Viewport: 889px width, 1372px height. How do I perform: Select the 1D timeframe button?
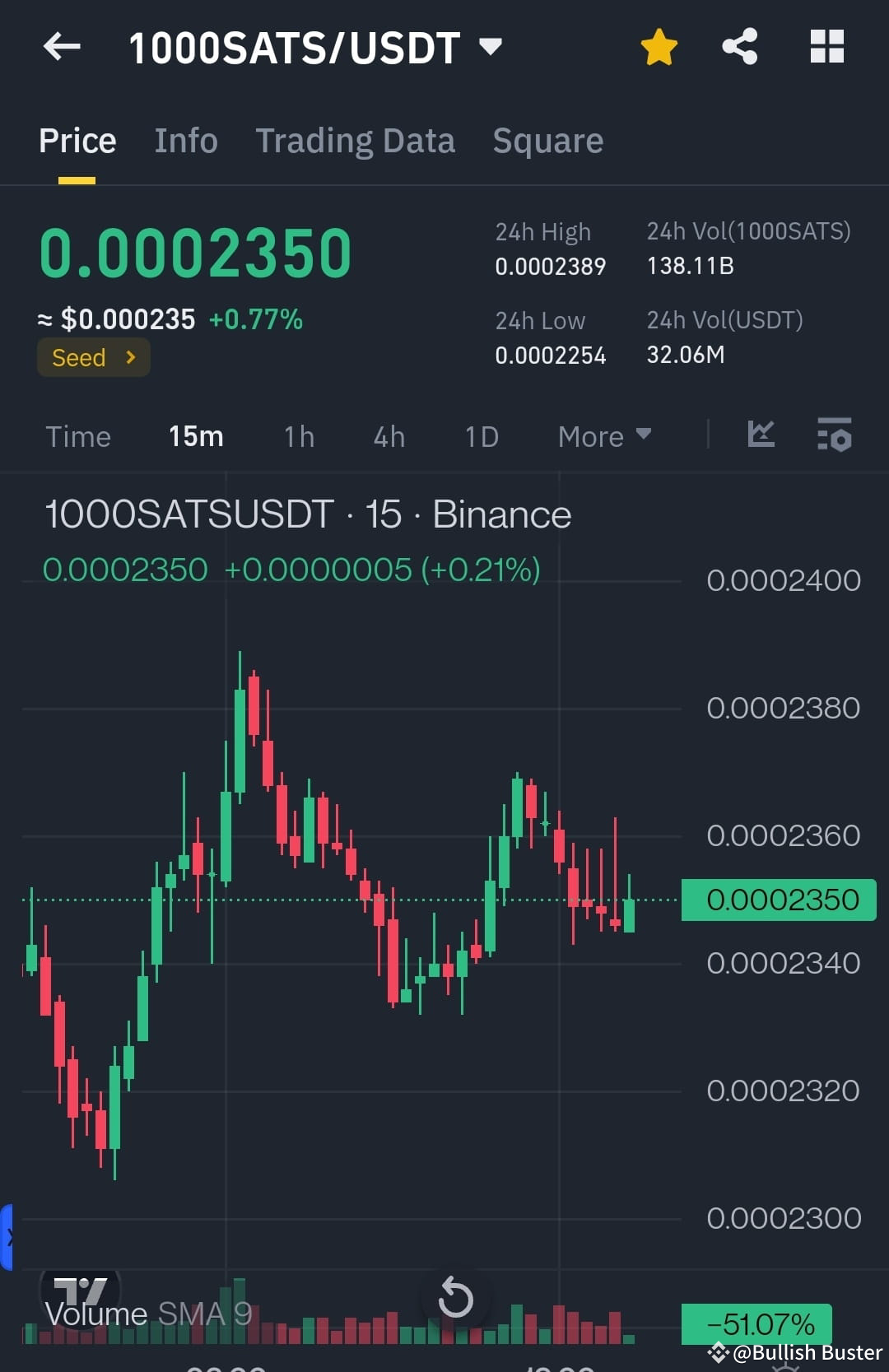481,437
